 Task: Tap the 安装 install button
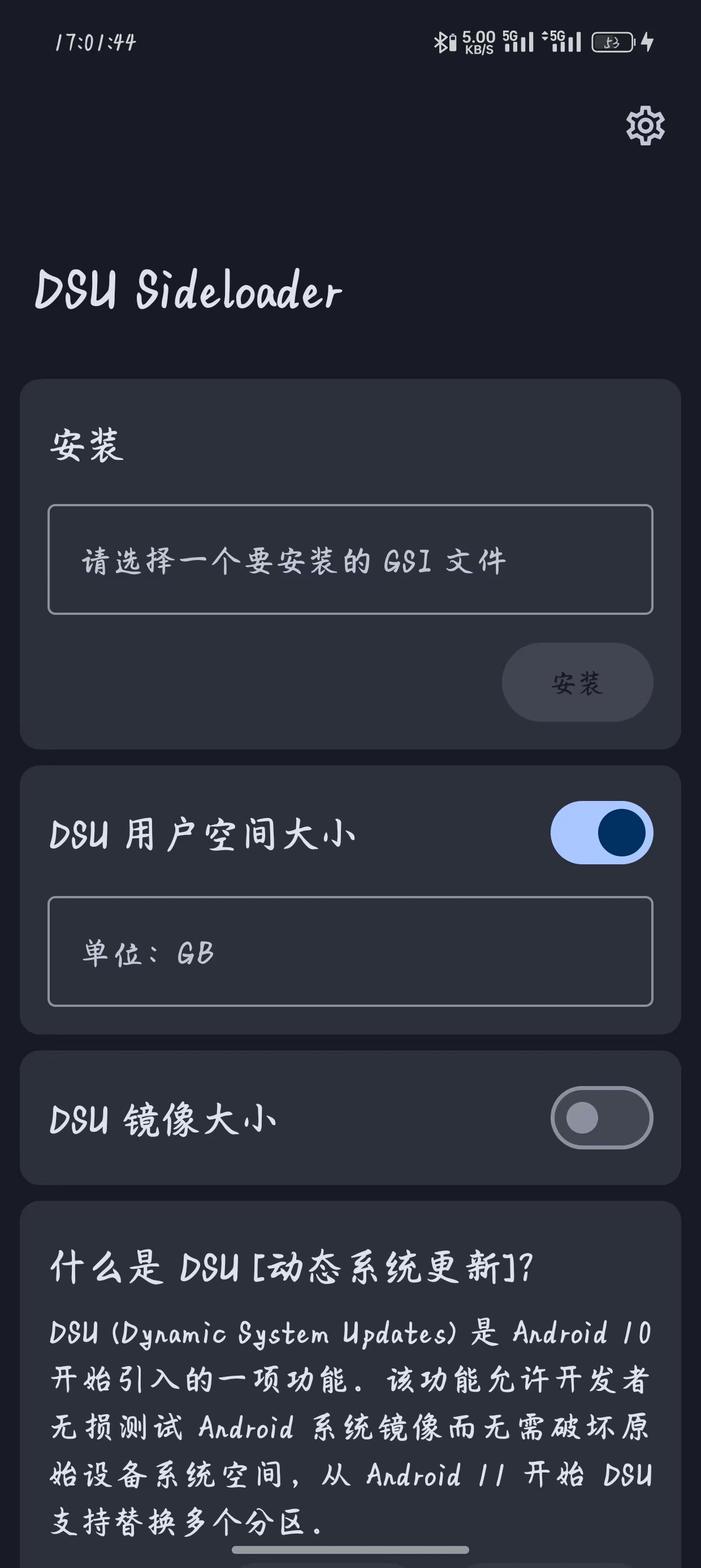pyautogui.click(x=577, y=682)
